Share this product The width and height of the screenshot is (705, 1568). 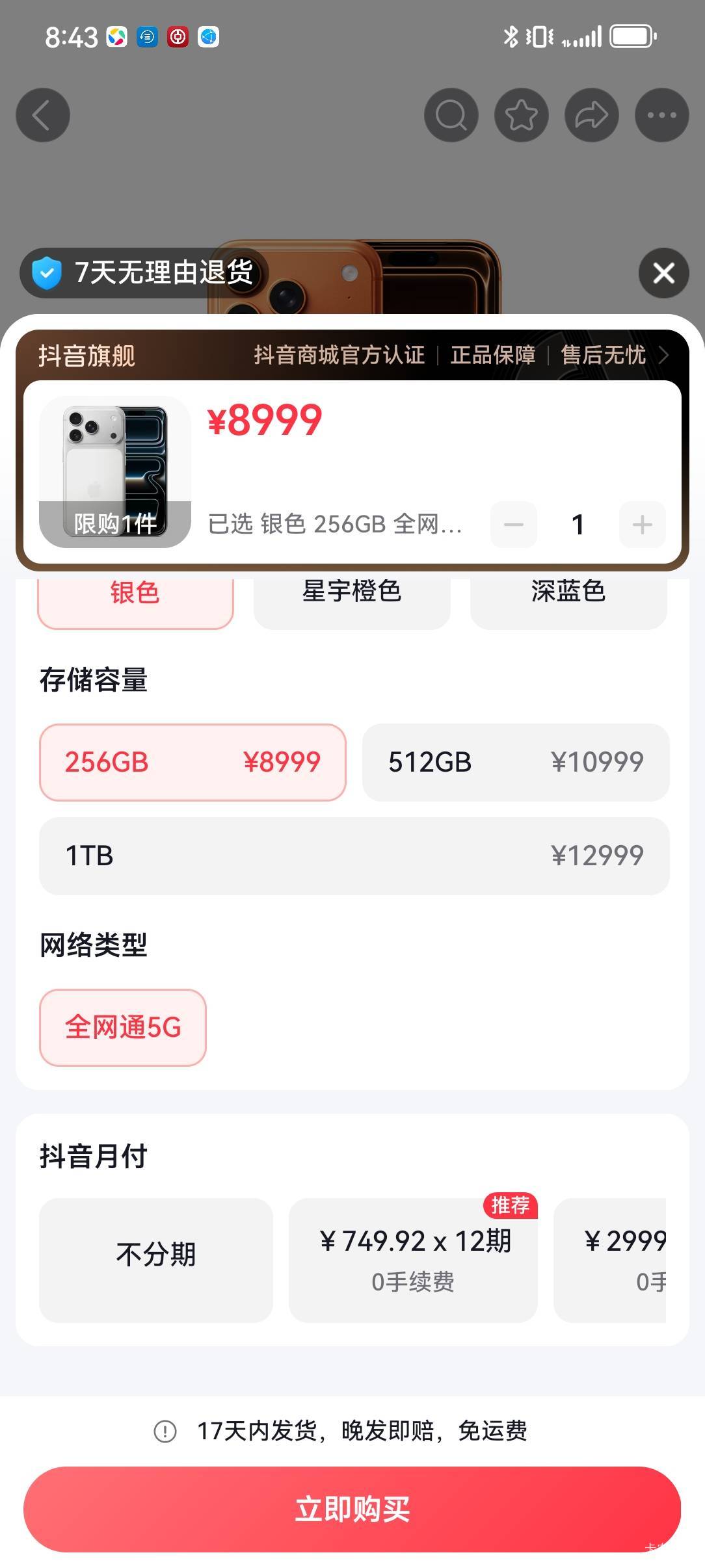pyautogui.click(x=591, y=115)
